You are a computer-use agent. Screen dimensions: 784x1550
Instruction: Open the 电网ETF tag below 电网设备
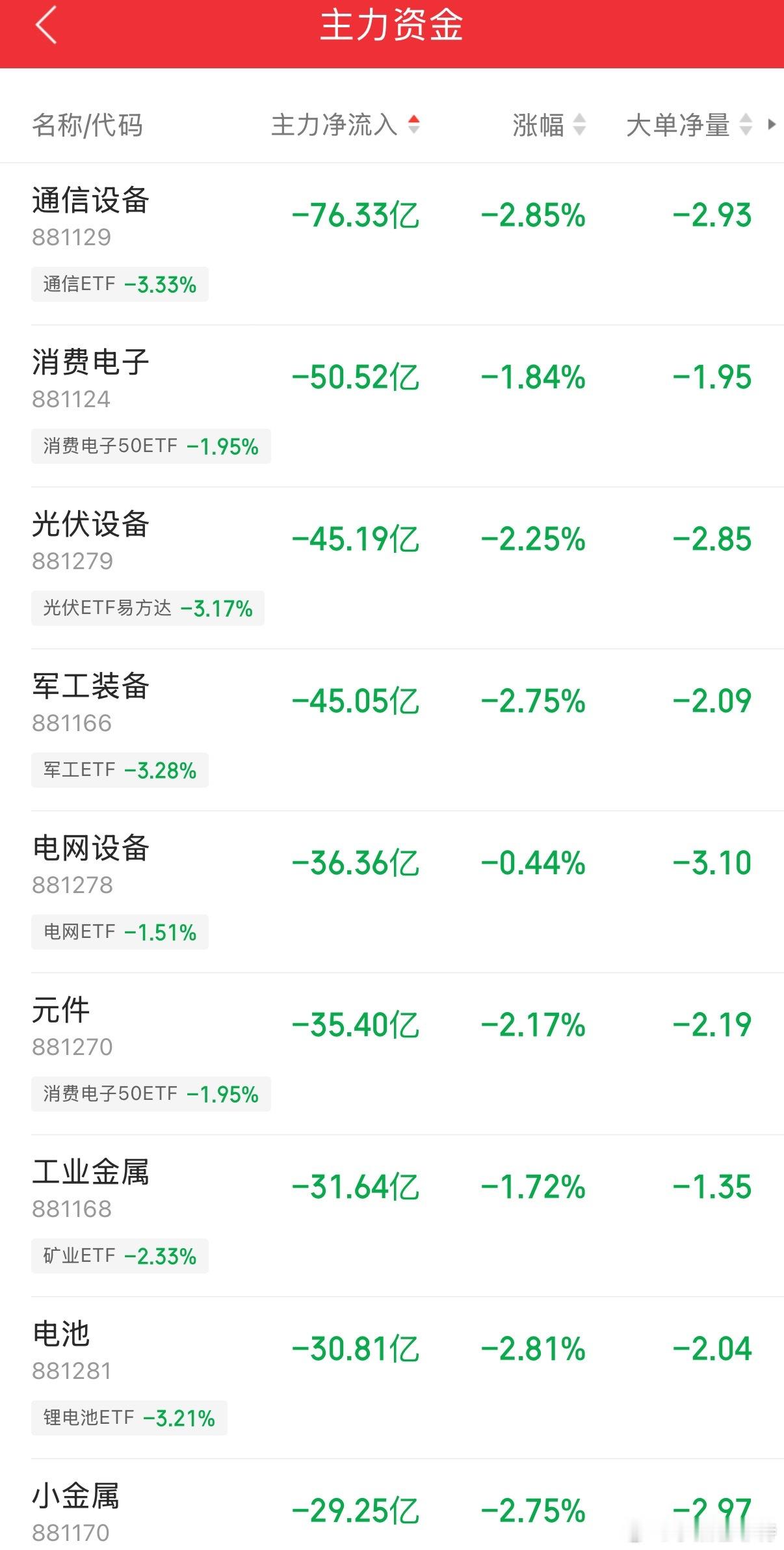click(x=120, y=933)
